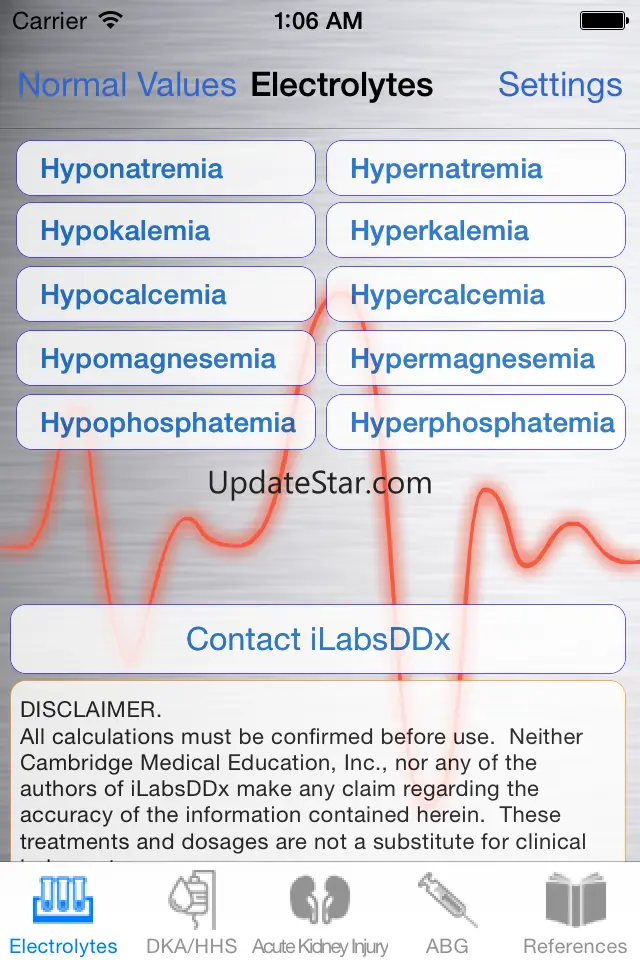Tap the Hypokalemia button
640x960 pixels.
[165, 231]
